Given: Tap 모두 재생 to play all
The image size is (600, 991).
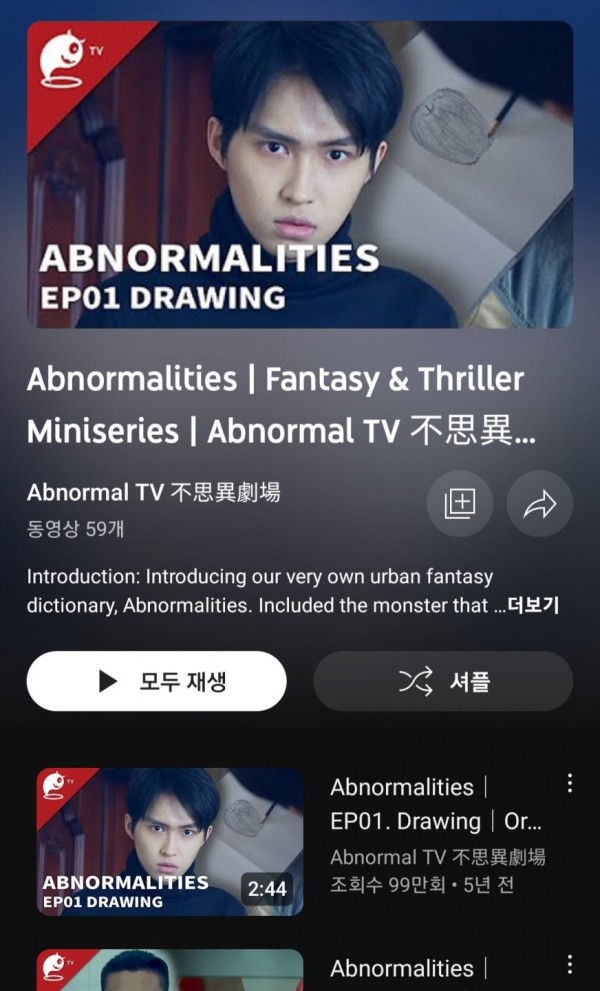Looking at the screenshot, I should coord(157,681).
